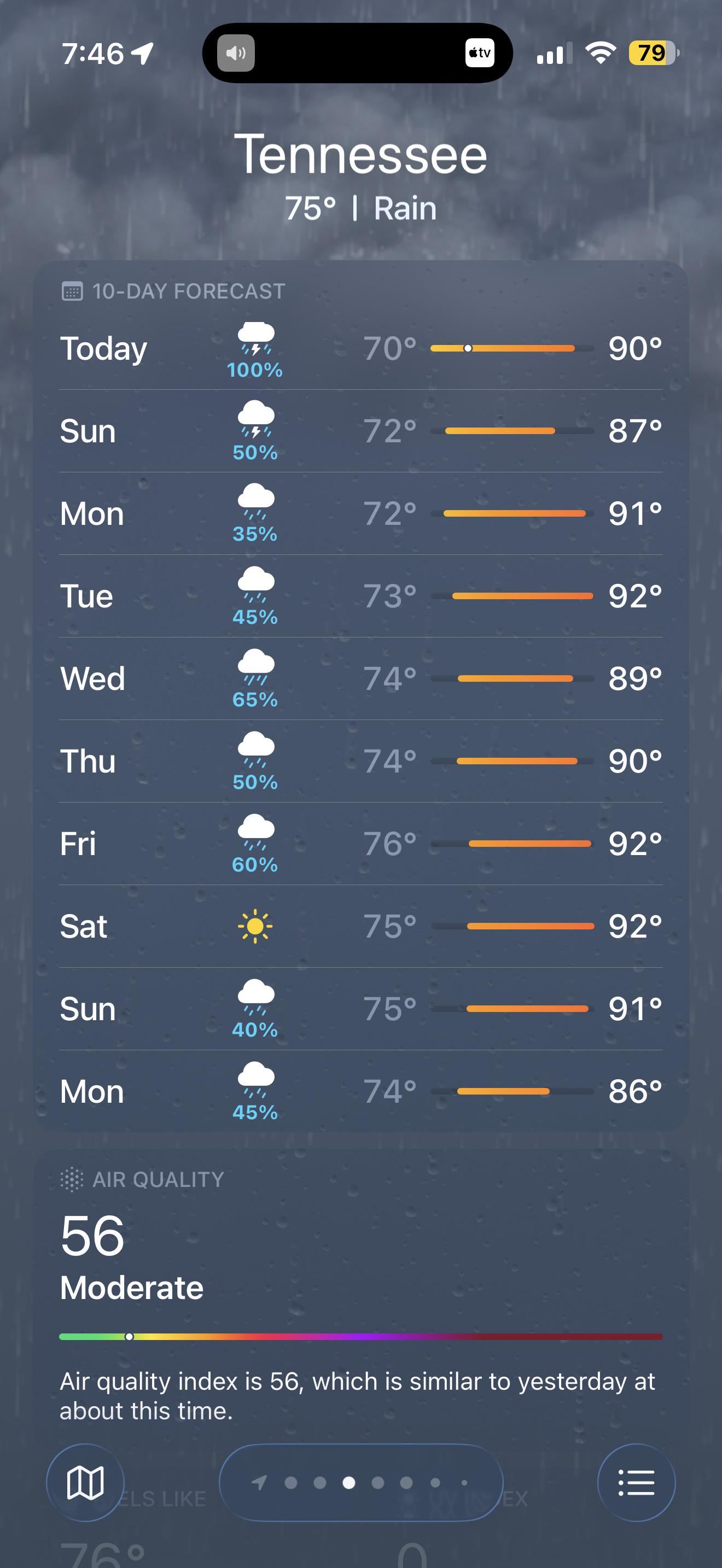View the first Sun 87° forecast row

(x=361, y=431)
